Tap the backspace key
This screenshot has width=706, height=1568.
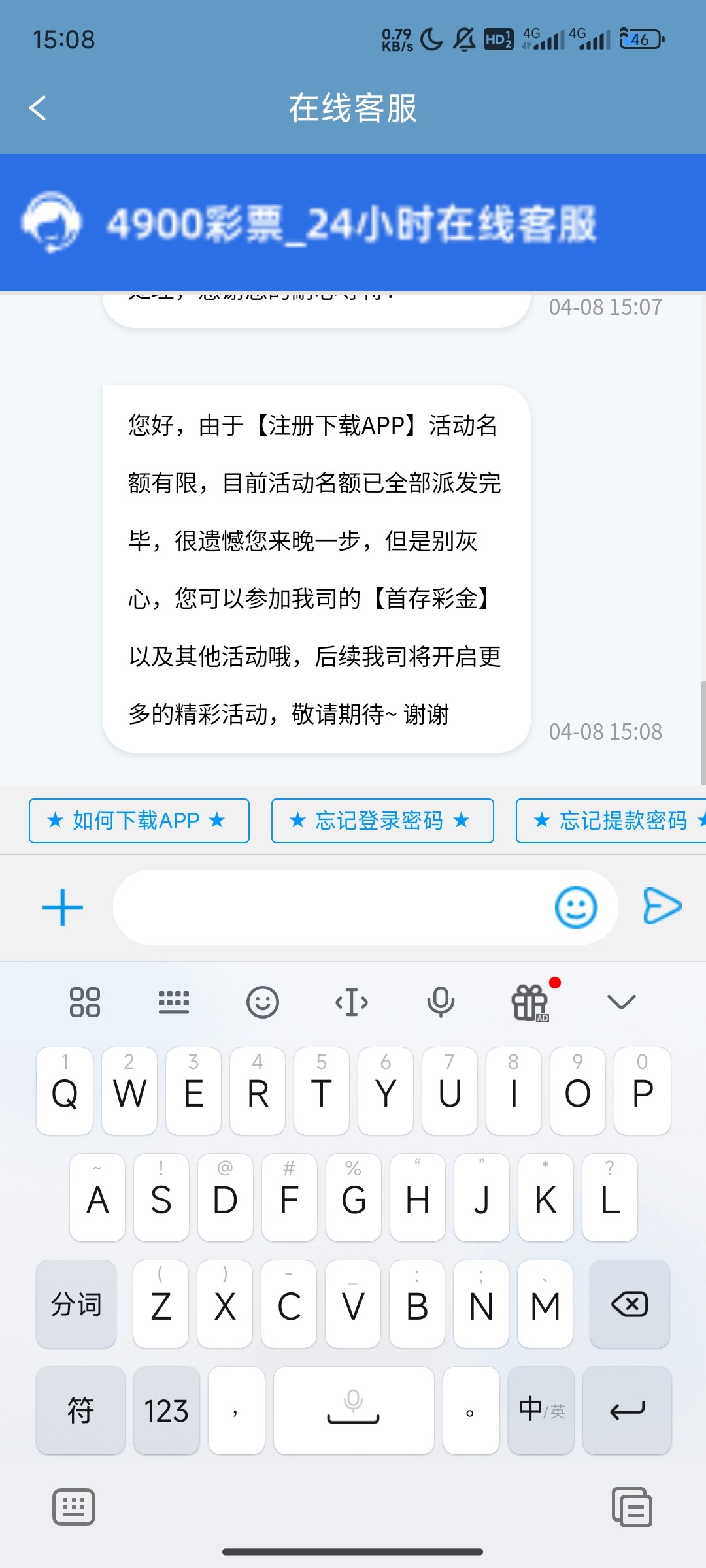(x=630, y=1304)
